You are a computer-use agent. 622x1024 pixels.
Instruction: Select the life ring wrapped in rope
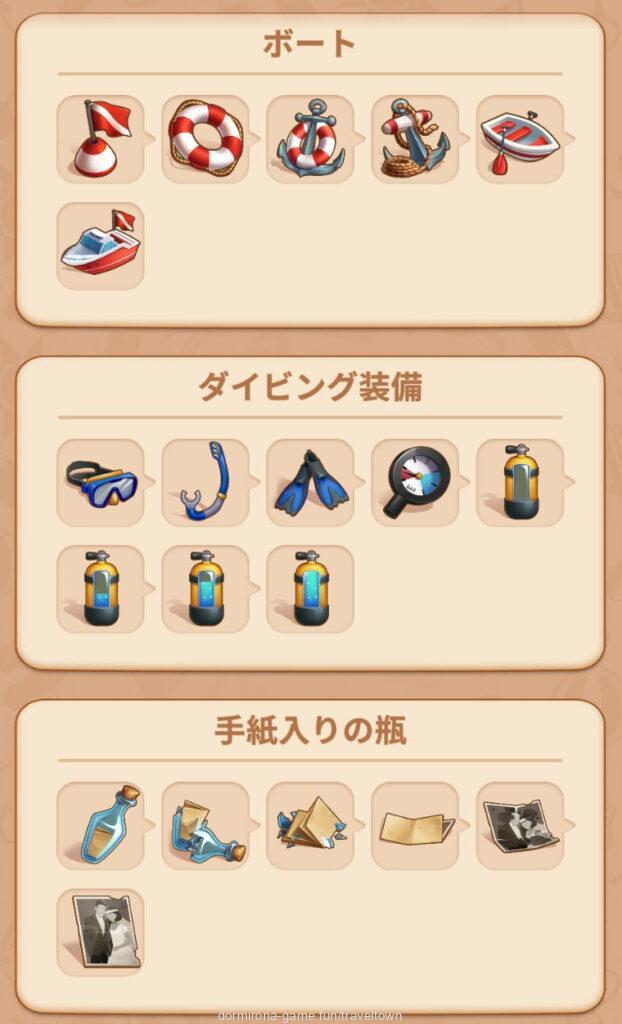[205, 139]
